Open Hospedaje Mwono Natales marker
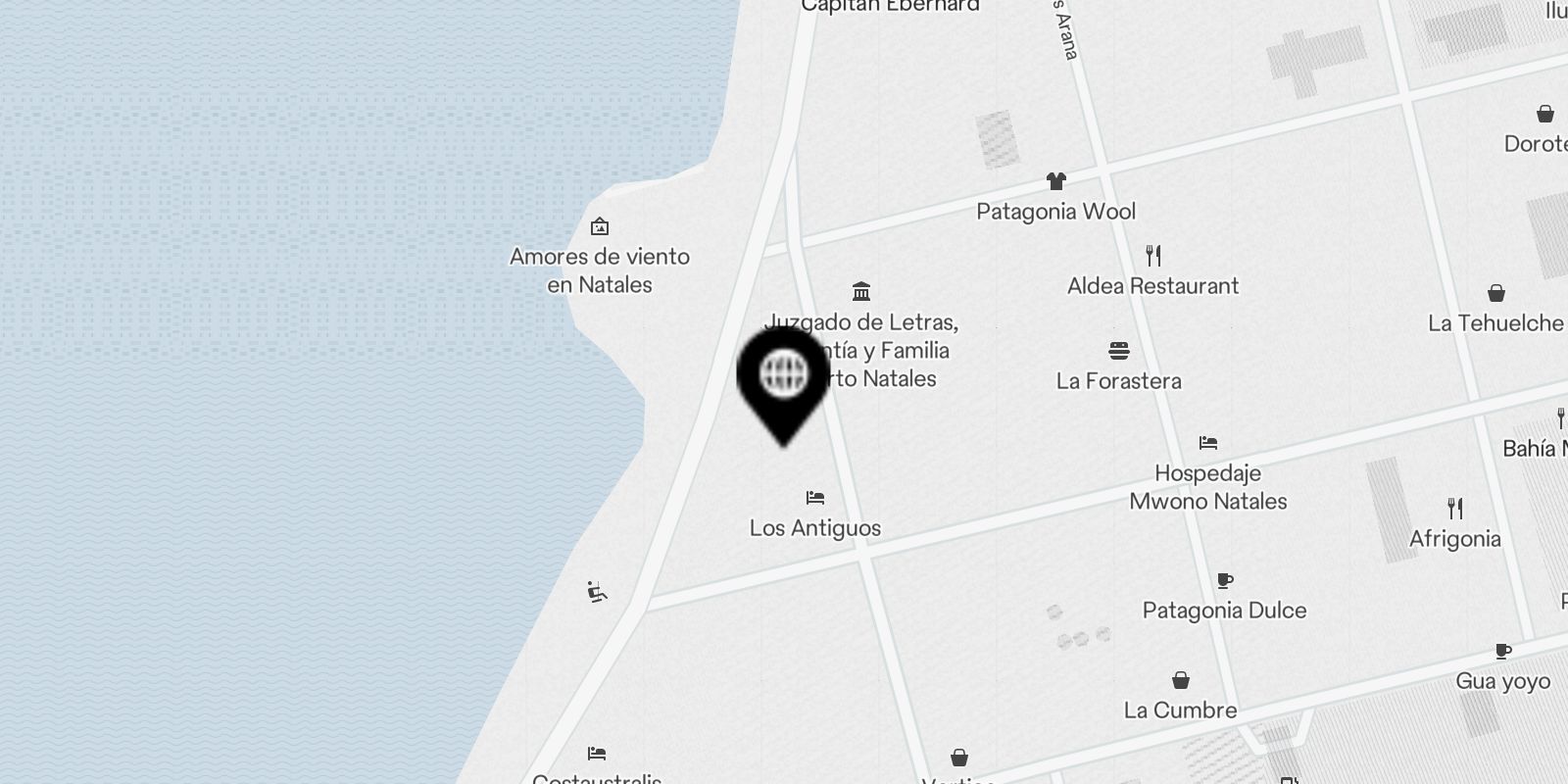Screen dimensions: 1568x784 [1207, 443]
